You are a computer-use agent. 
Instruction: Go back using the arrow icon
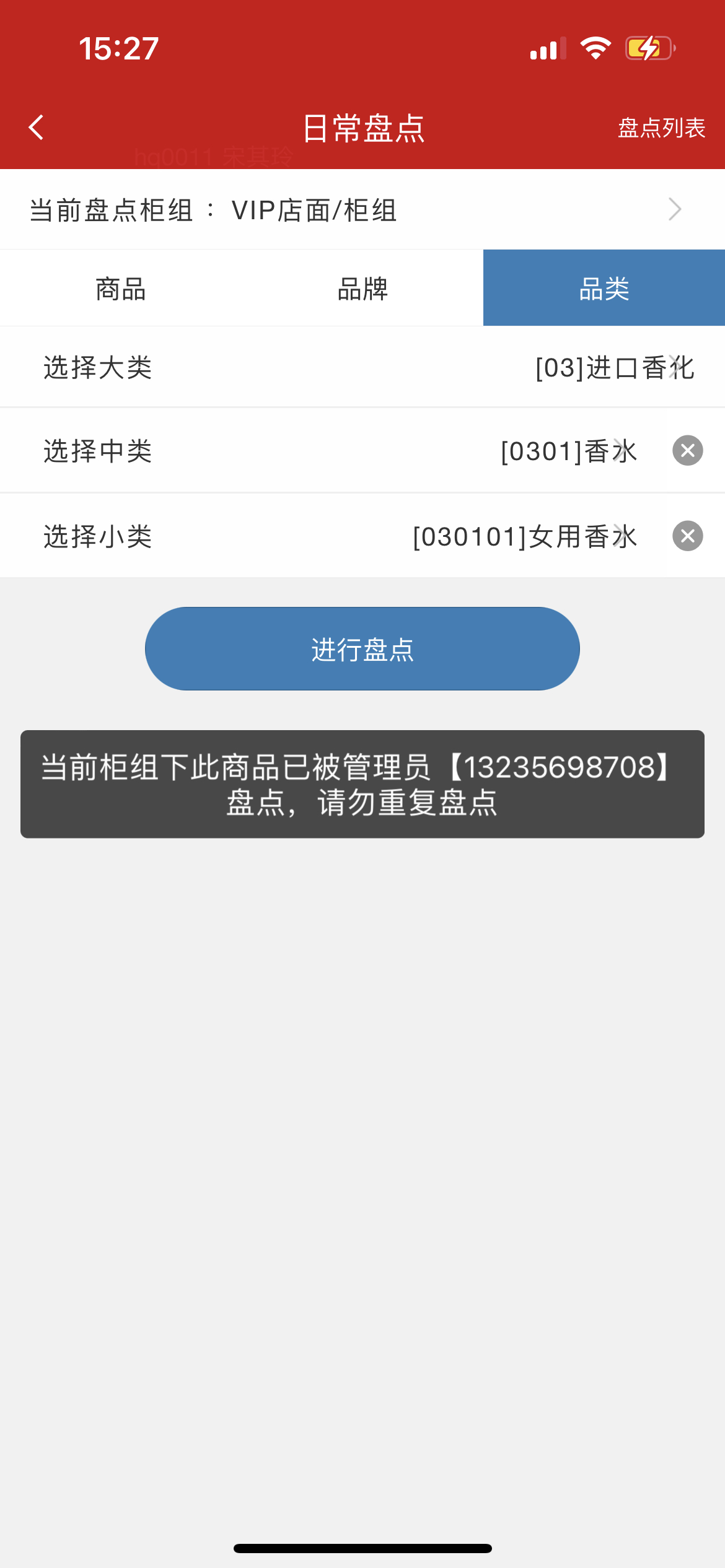point(37,128)
